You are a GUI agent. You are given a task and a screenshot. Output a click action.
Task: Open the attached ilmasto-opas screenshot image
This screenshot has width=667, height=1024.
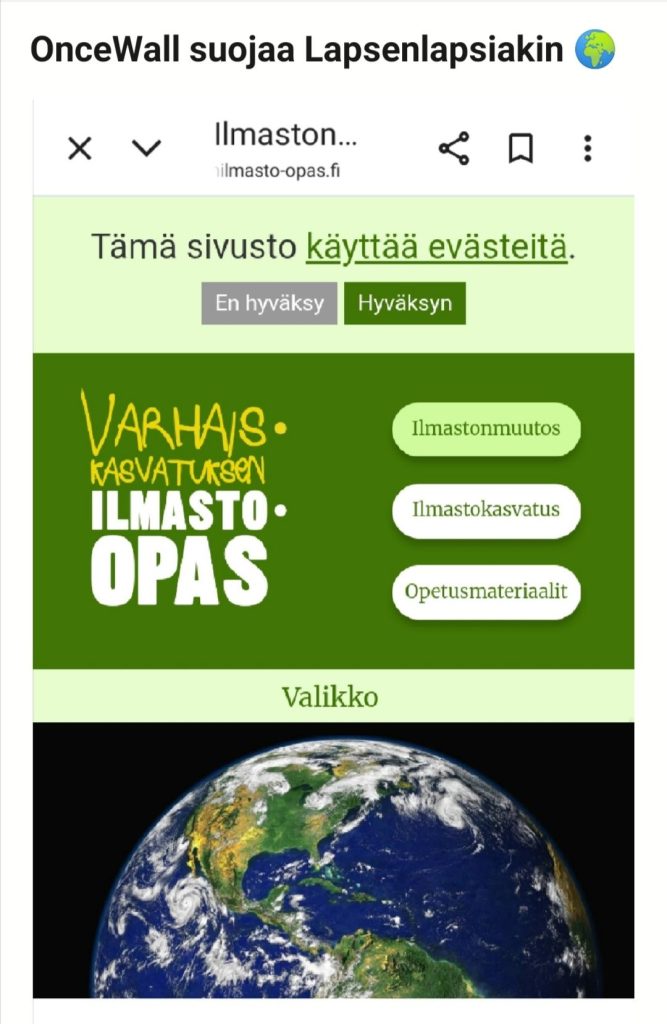pyautogui.click(x=333, y=860)
